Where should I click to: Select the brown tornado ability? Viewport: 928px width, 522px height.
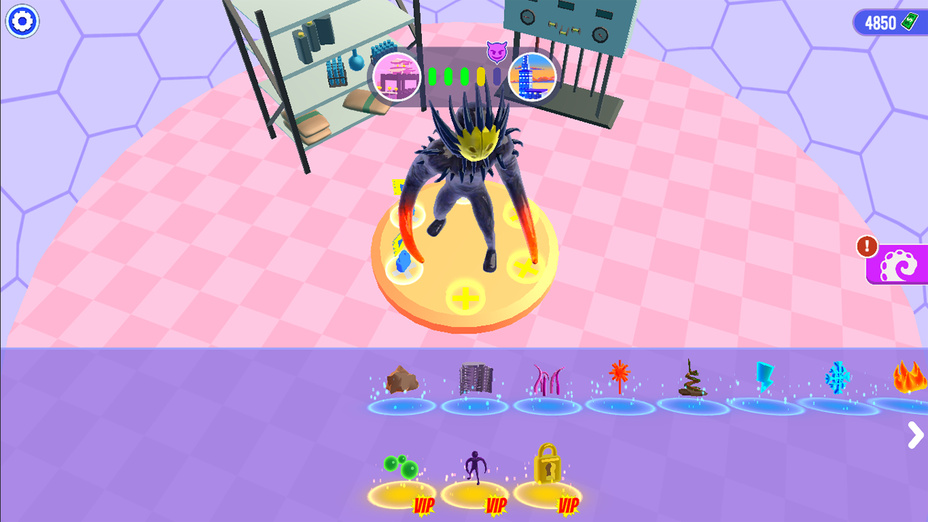(692, 382)
